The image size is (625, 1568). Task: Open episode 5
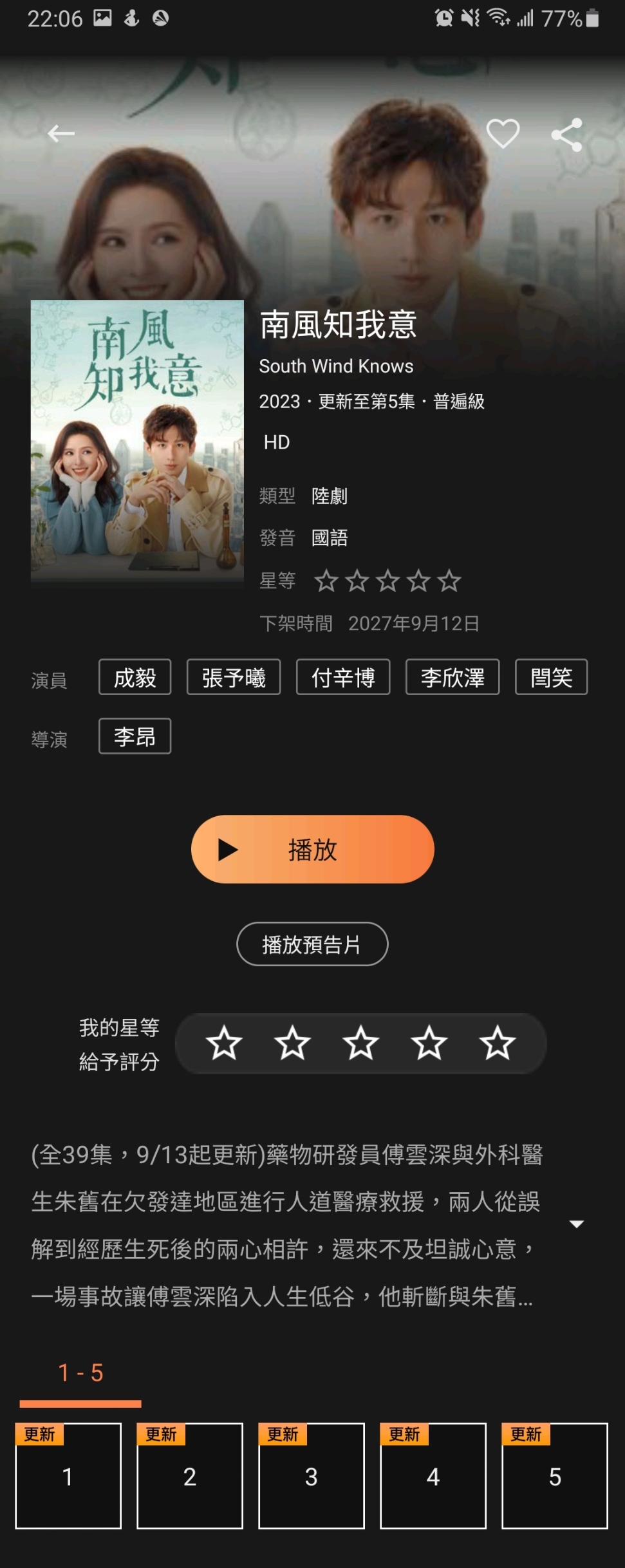click(555, 1476)
